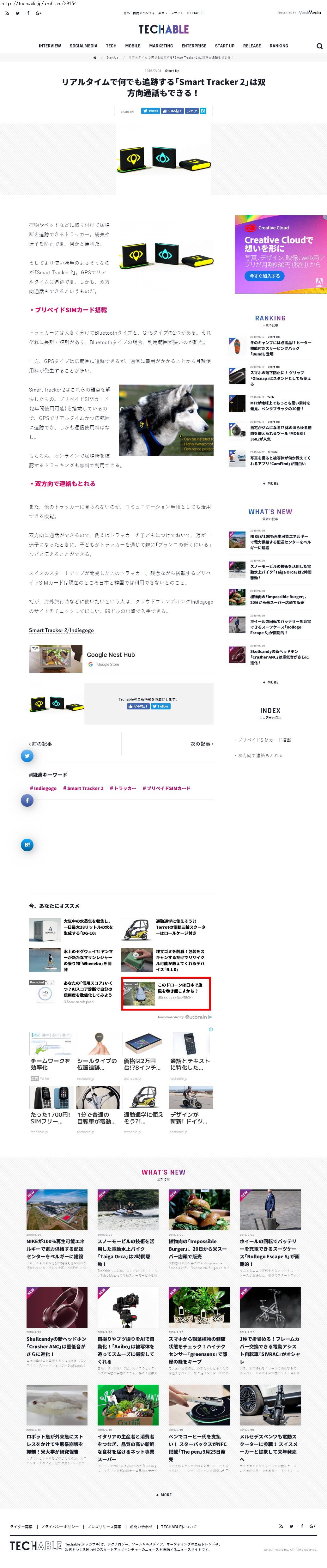Go to the RANKING section
The width and height of the screenshot is (327, 1568).
pyautogui.click(x=279, y=46)
